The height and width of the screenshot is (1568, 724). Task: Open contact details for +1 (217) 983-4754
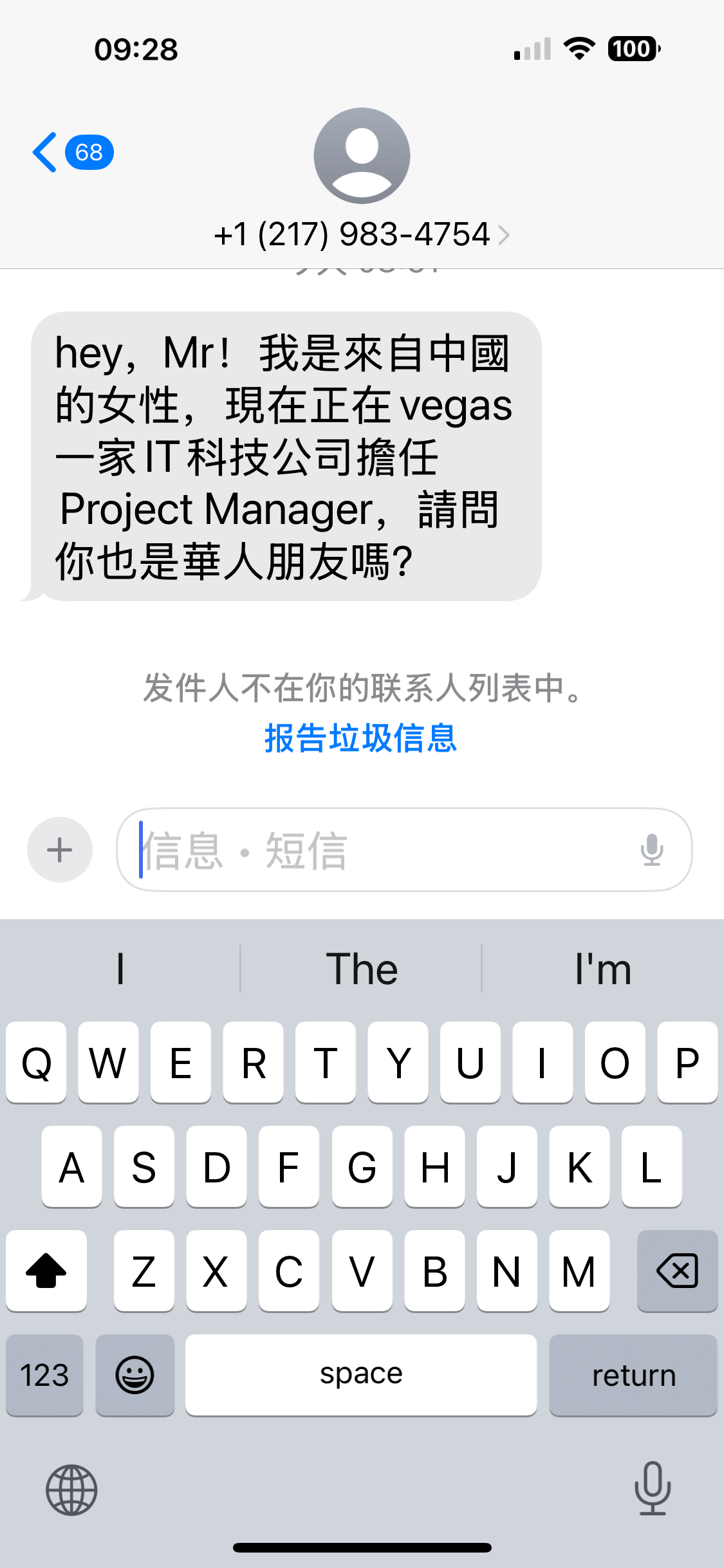362,234
